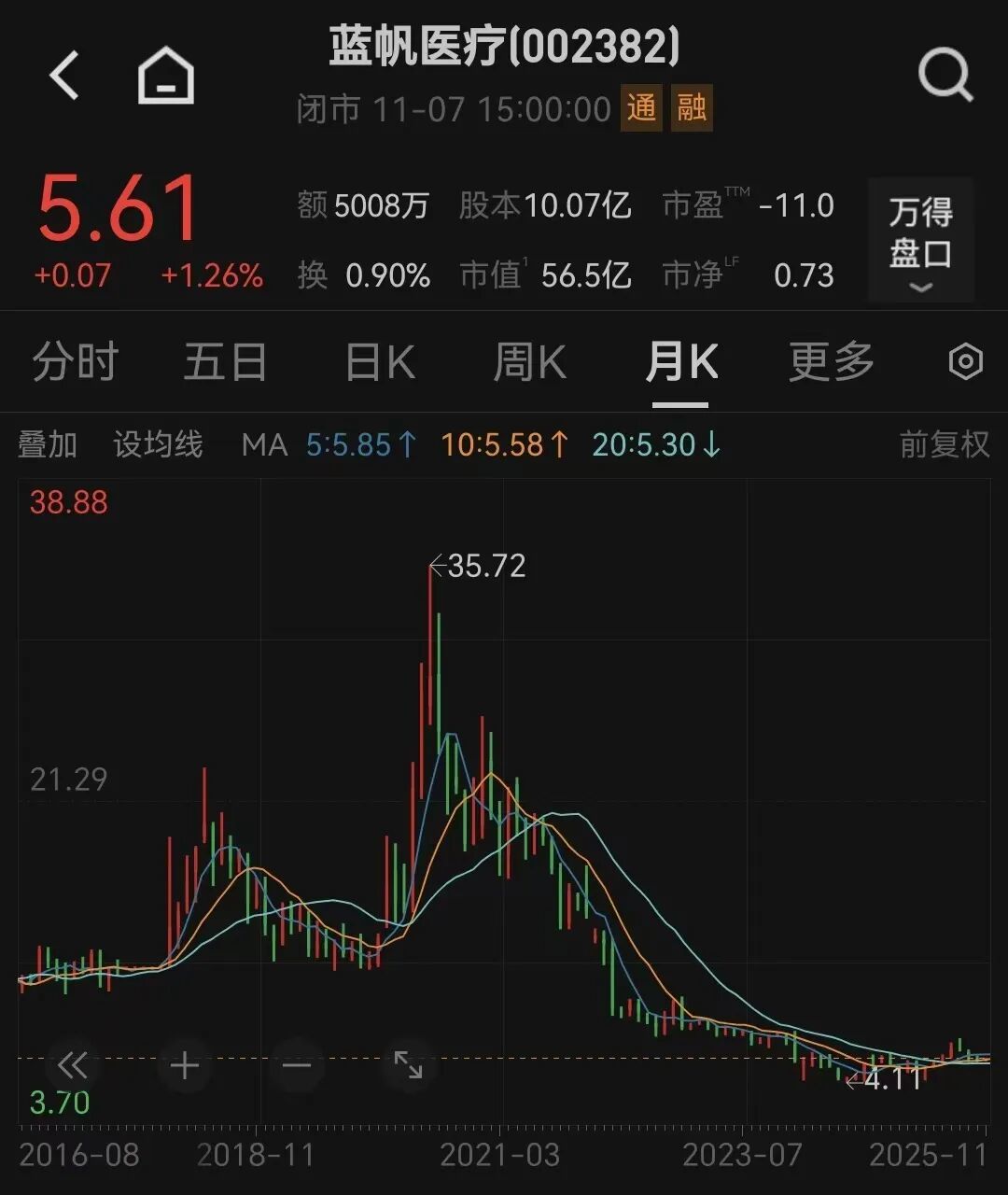Zoom in chart with plus button
The image size is (1008, 1195).
point(185,1065)
